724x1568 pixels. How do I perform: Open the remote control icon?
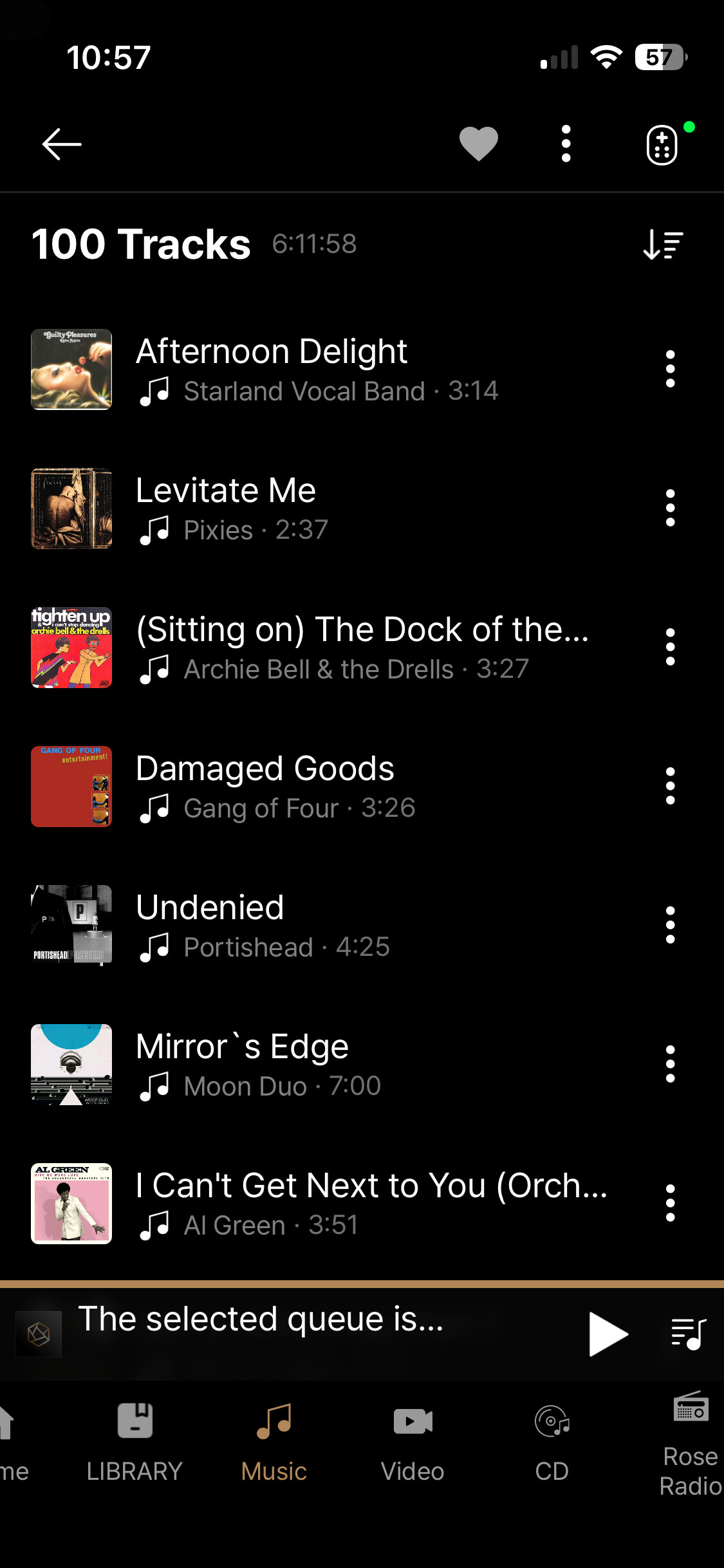[x=663, y=145]
